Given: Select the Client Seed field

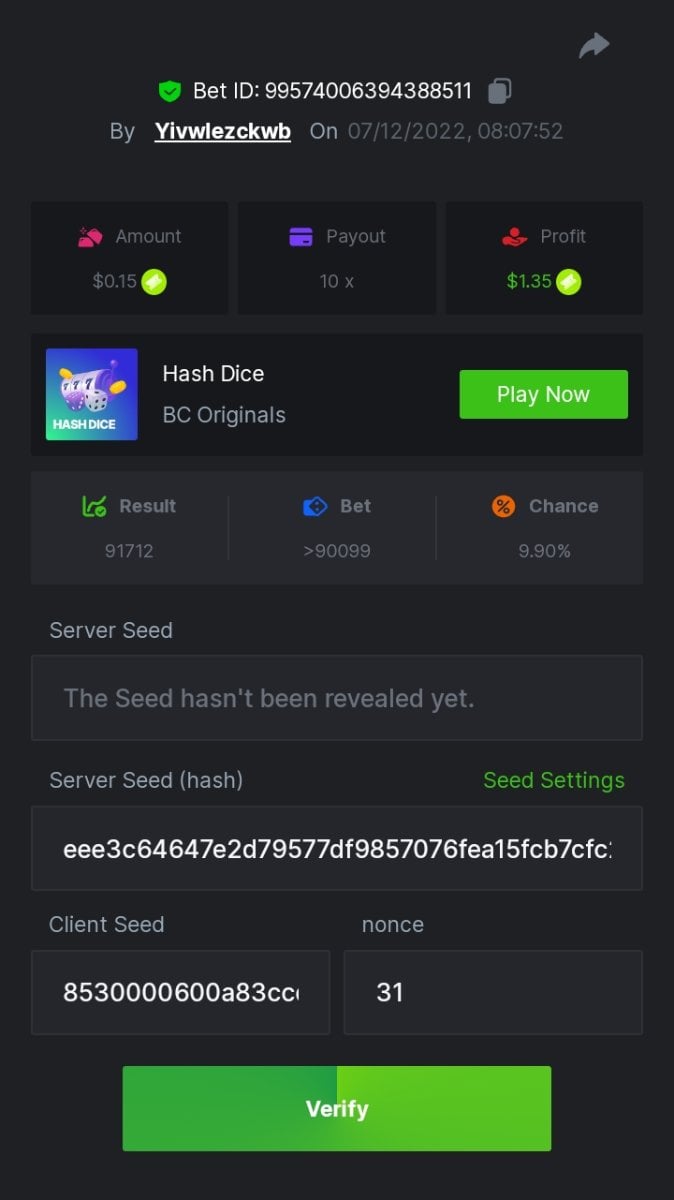Looking at the screenshot, I should pos(180,992).
